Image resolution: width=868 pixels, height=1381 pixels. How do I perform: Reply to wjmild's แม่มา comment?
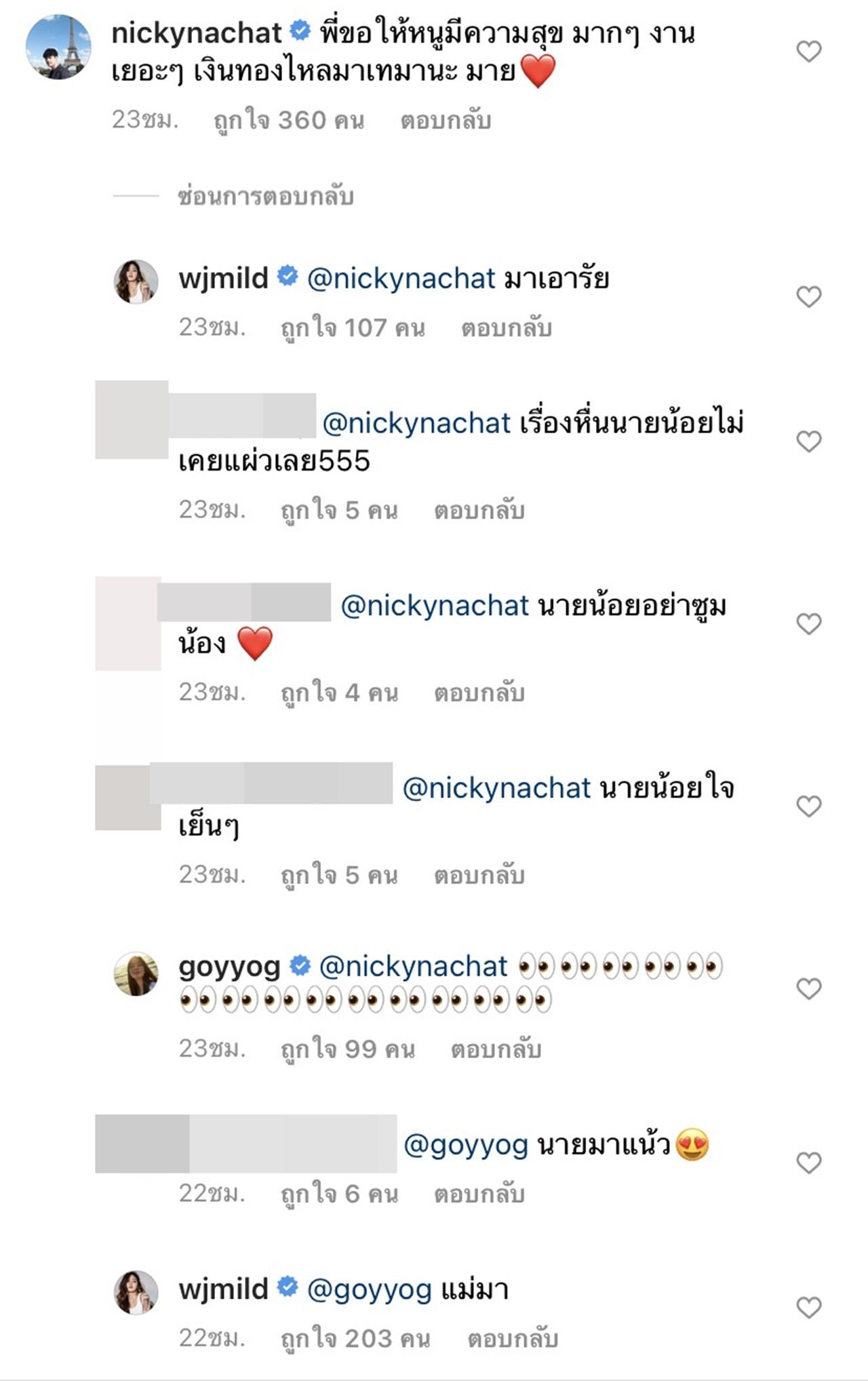[512, 1339]
